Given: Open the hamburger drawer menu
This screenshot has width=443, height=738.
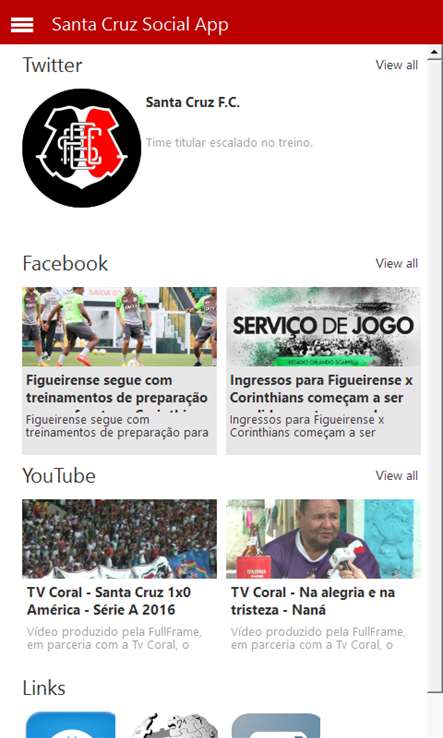Looking at the screenshot, I should [x=22, y=24].
